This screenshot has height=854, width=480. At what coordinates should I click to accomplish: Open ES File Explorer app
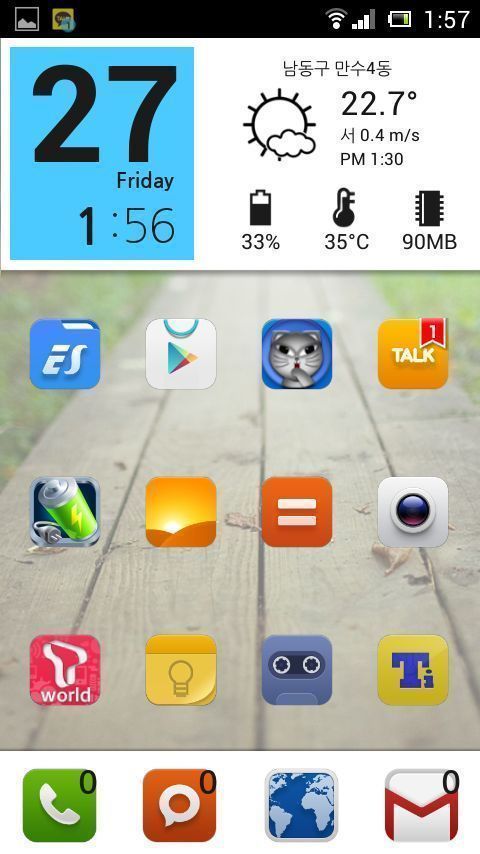point(65,354)
